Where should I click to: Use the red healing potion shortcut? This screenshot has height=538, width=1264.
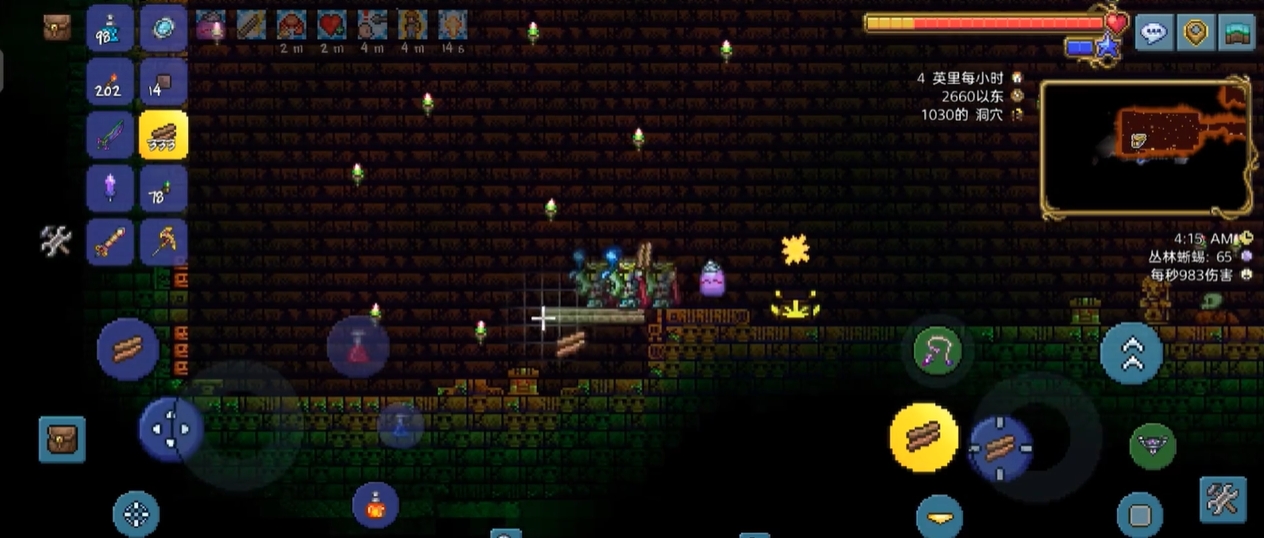[357, 347]
